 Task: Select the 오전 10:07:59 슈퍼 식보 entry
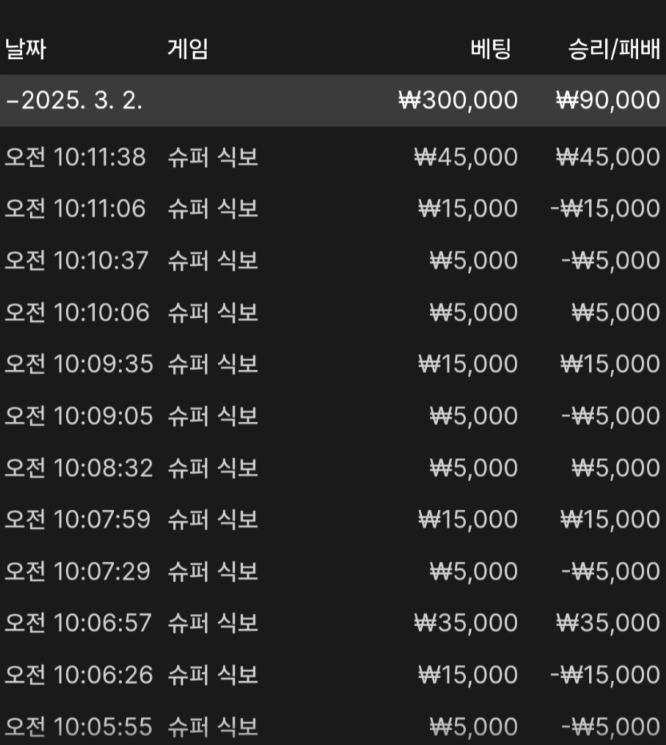pyautogui.click(x=332, y=520)
